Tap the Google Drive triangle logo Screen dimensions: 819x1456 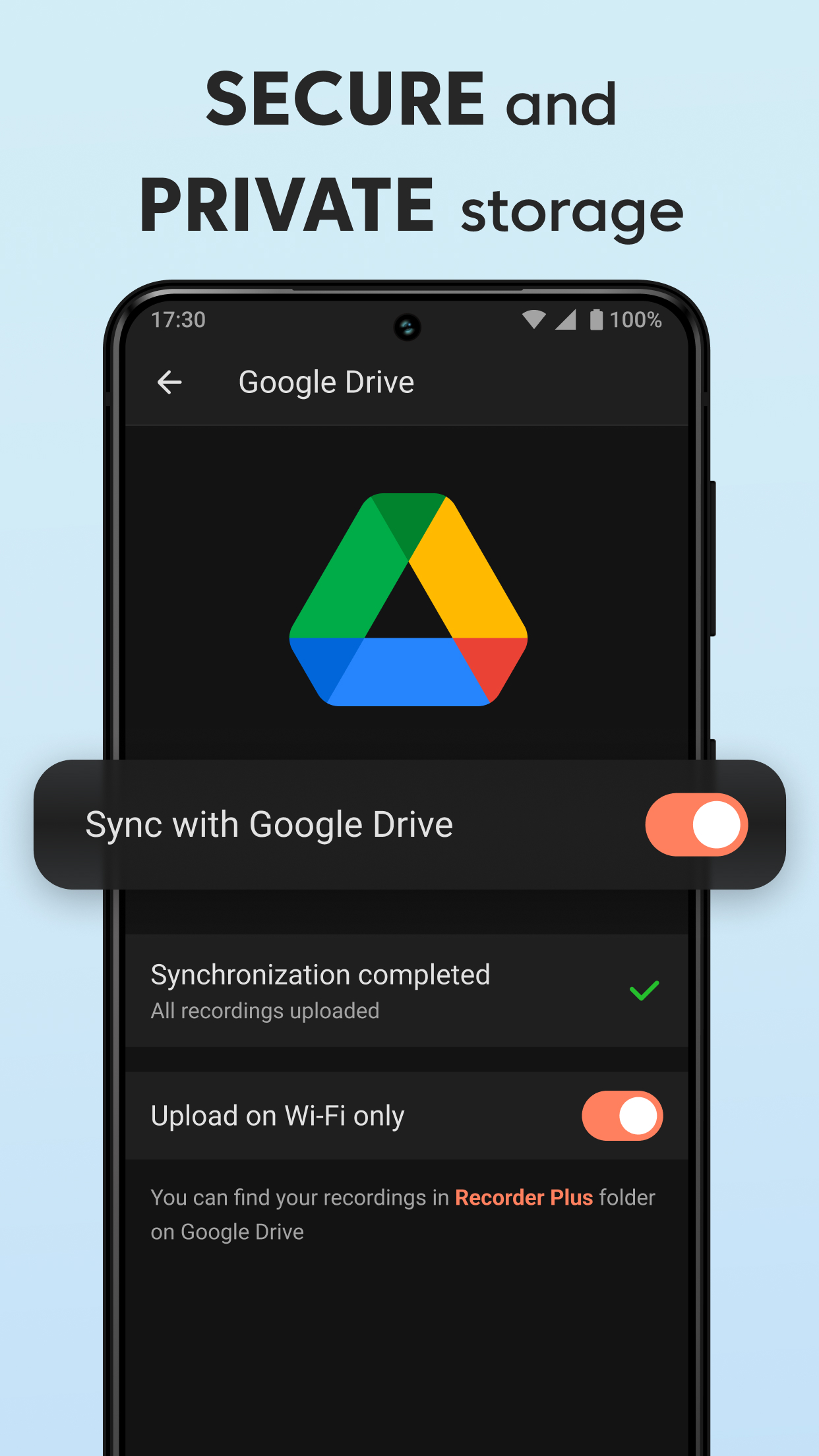pyautogui.click(x=409, y=603)
